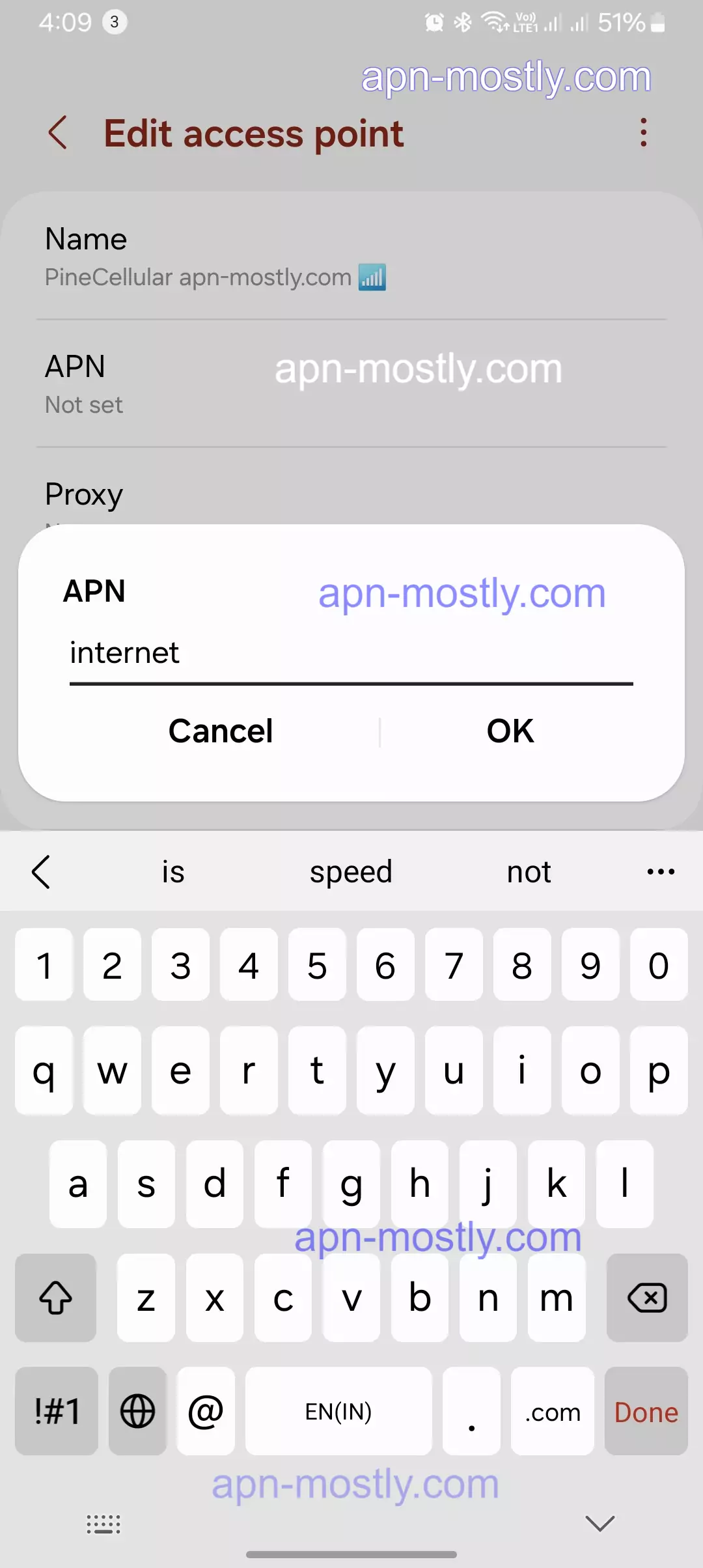
Task: Tap the @ key
Action: (x=206, y=1412)
